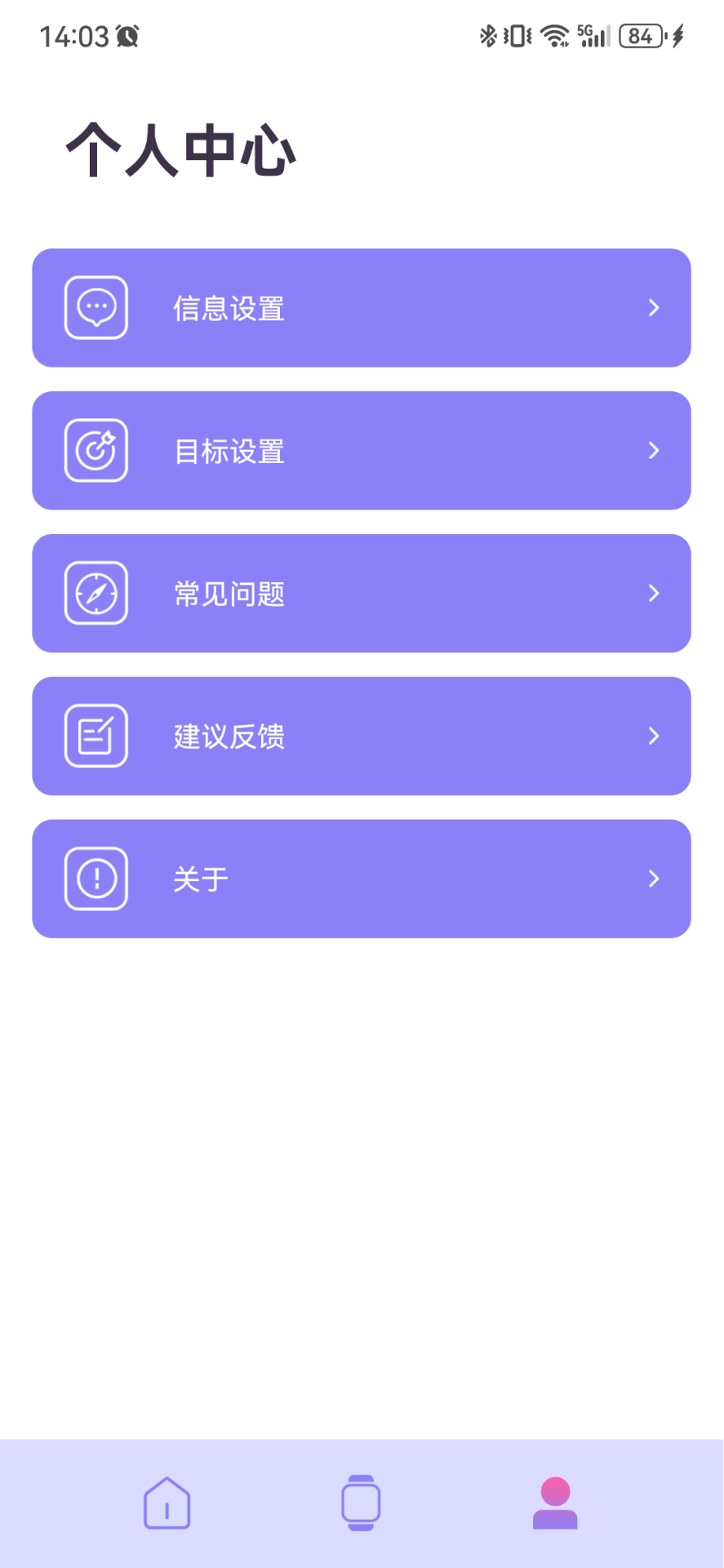Open the 关于 about page
This screenshot has height=1568, width=724.
pyautogui.click(x=362, y=878)
